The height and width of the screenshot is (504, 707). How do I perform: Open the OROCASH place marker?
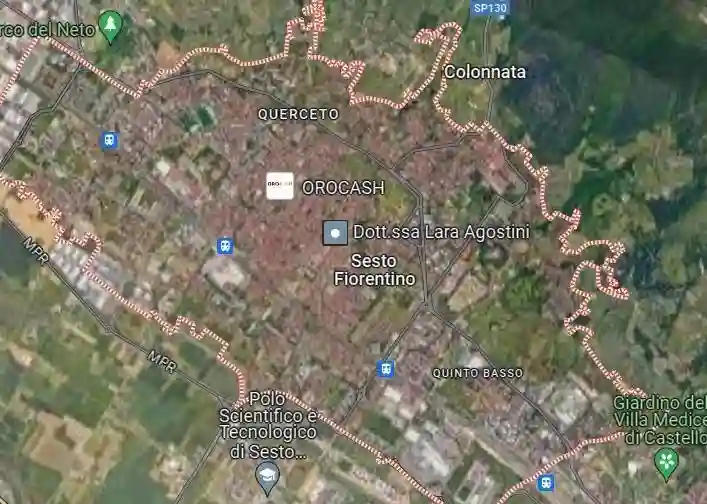(x=280, y=186)
